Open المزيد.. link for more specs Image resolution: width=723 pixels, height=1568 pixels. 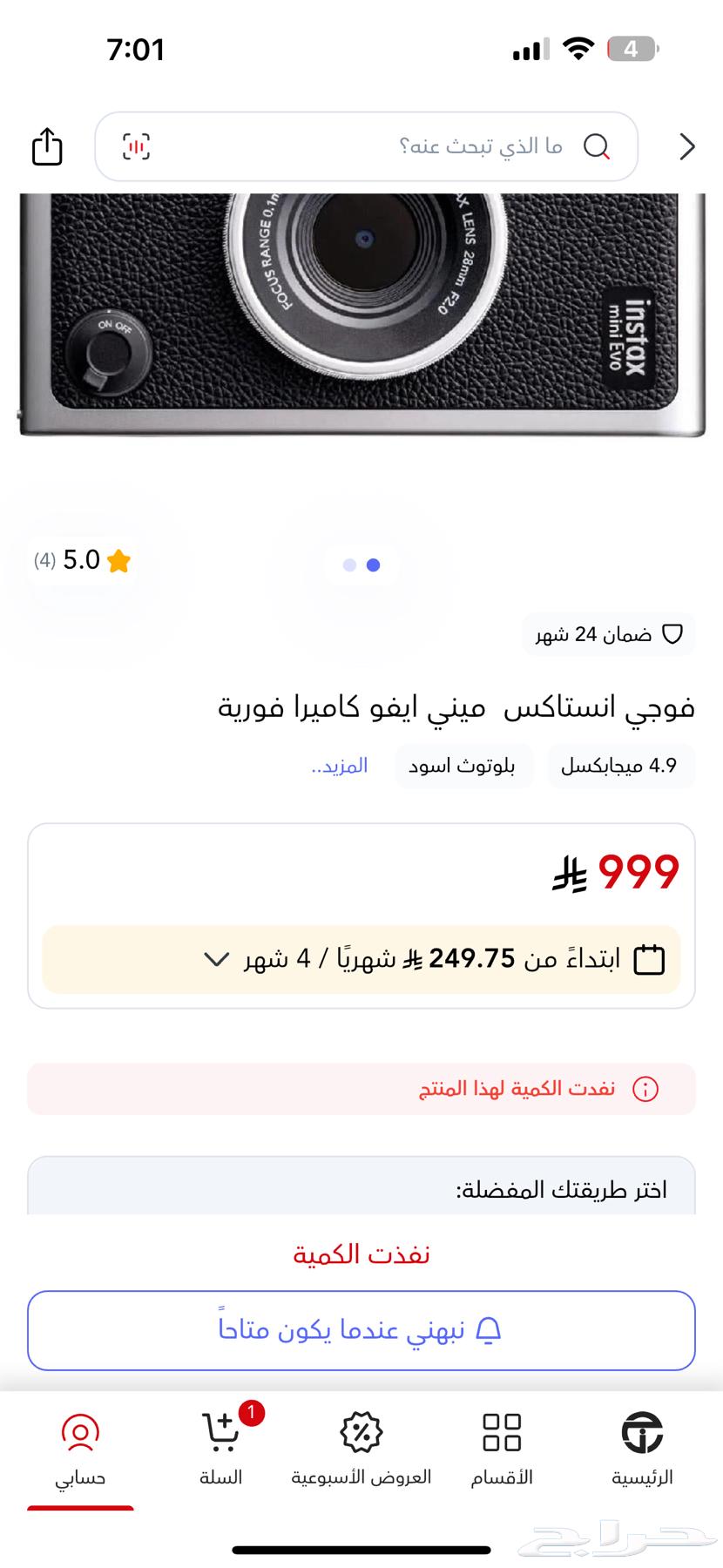340,766
